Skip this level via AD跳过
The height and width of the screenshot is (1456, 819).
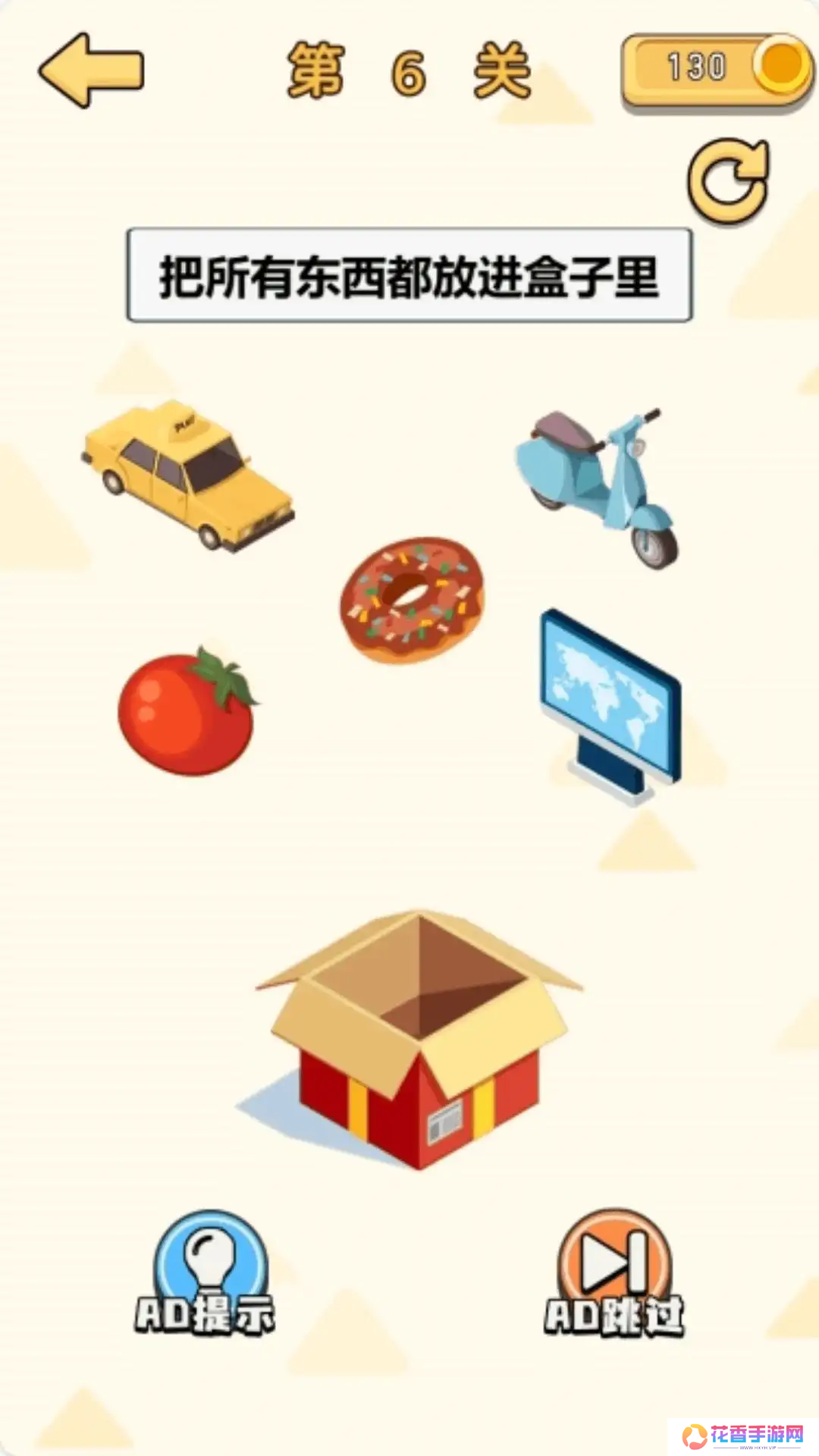coord(614,1276)
